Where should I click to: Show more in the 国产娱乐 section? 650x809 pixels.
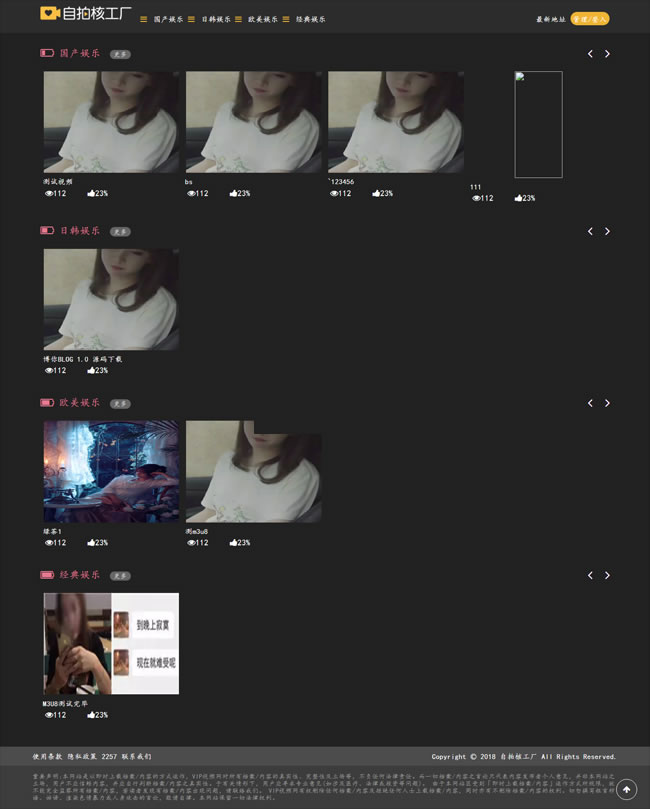[x=120, y=54]
